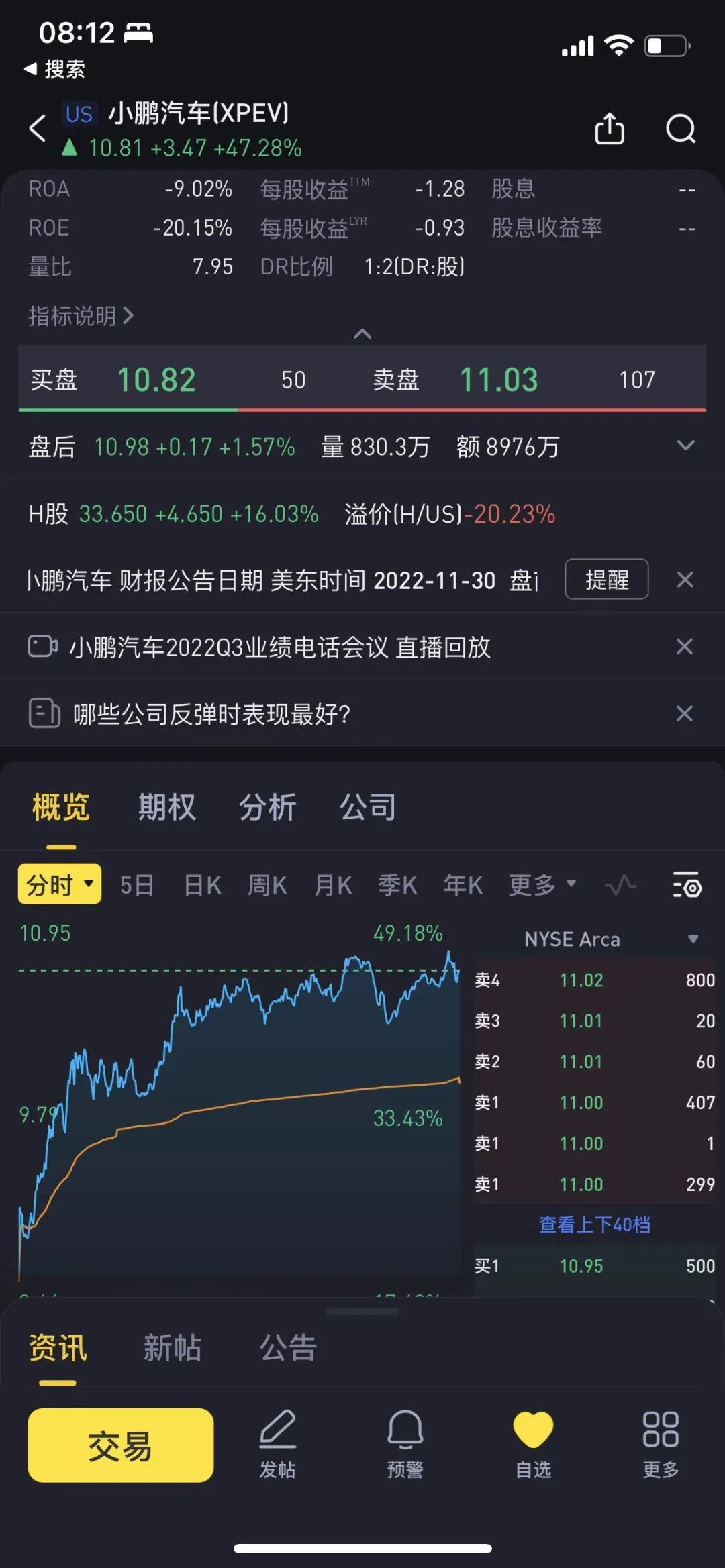
Task: Collapse the indicator details panel
Action: pos(362,333)
